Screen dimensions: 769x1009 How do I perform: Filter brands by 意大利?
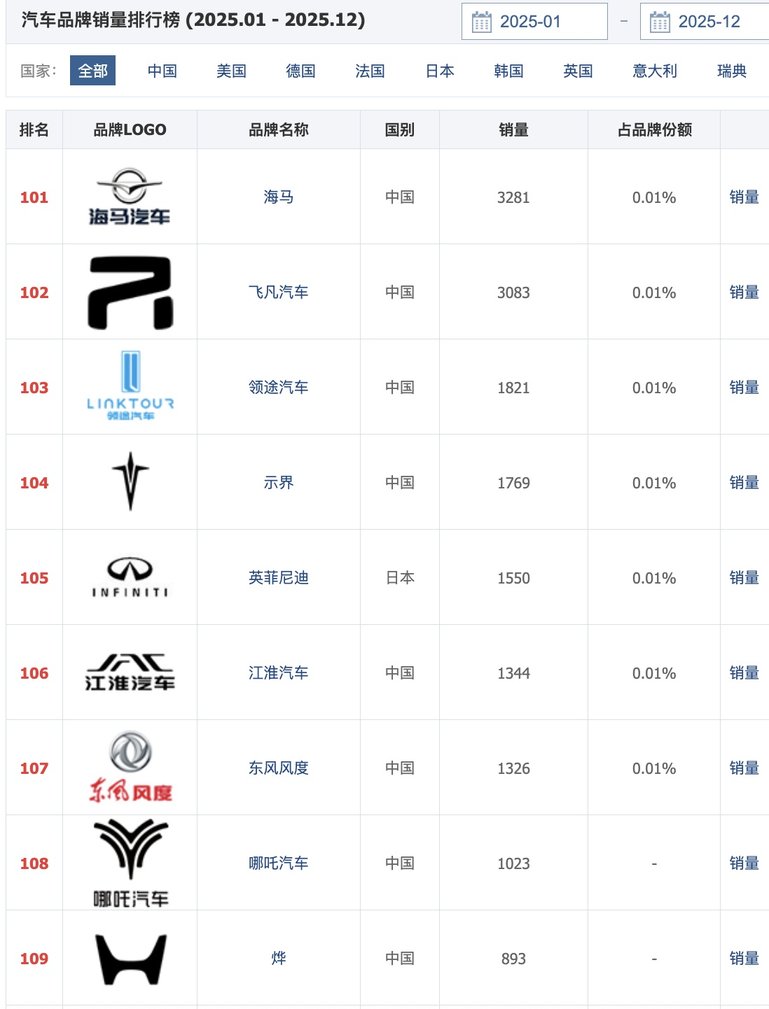[x=655, y=71]
